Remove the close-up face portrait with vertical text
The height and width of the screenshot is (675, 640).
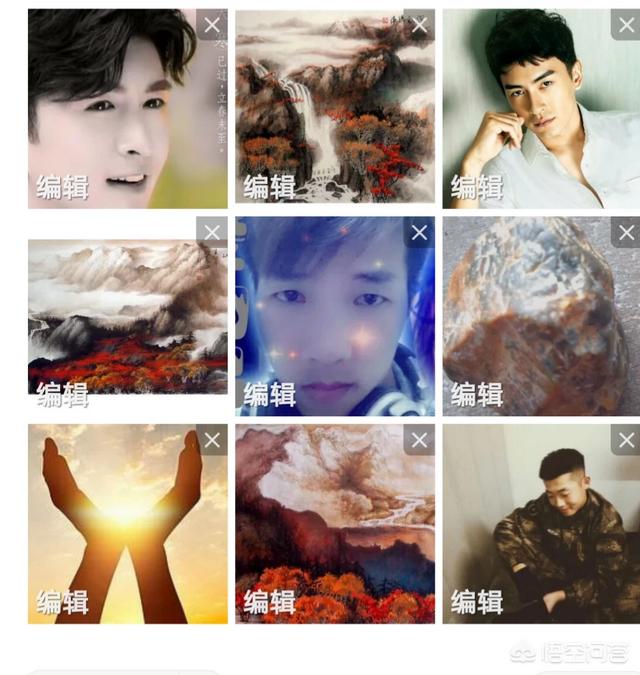pos(212,25)
